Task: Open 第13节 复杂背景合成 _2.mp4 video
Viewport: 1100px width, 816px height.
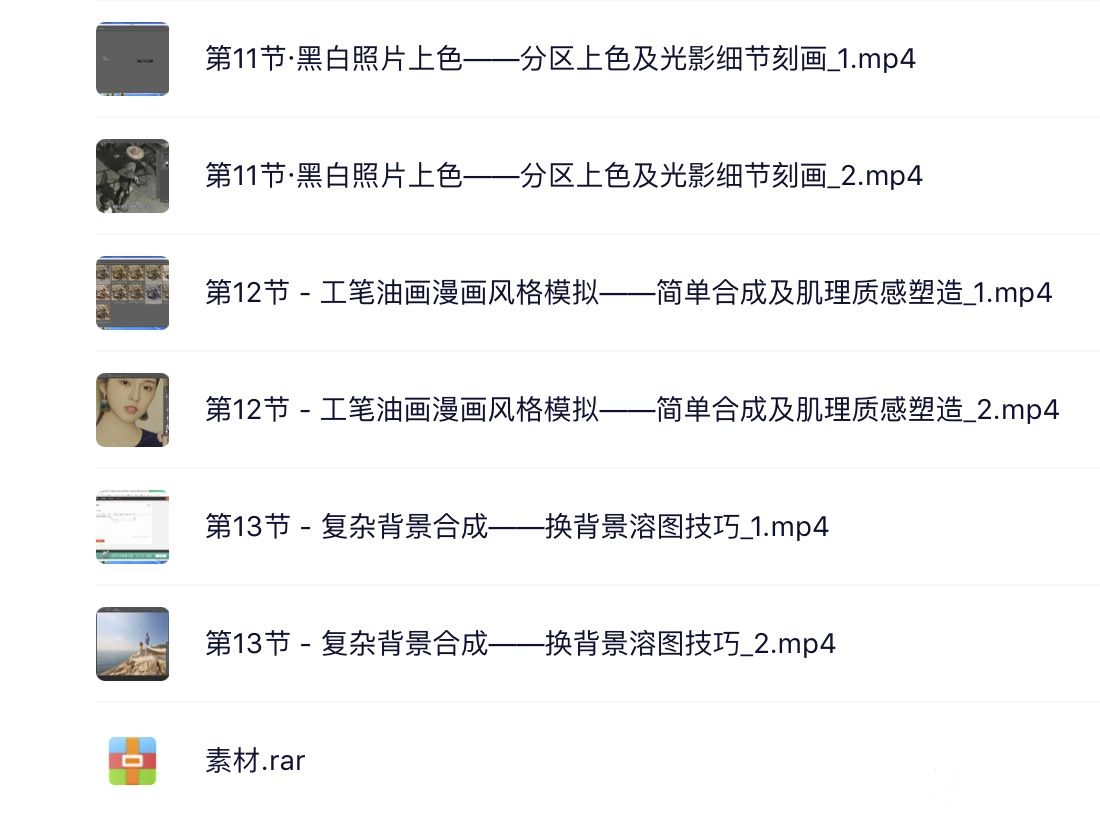Action: (x=520, y=643)
